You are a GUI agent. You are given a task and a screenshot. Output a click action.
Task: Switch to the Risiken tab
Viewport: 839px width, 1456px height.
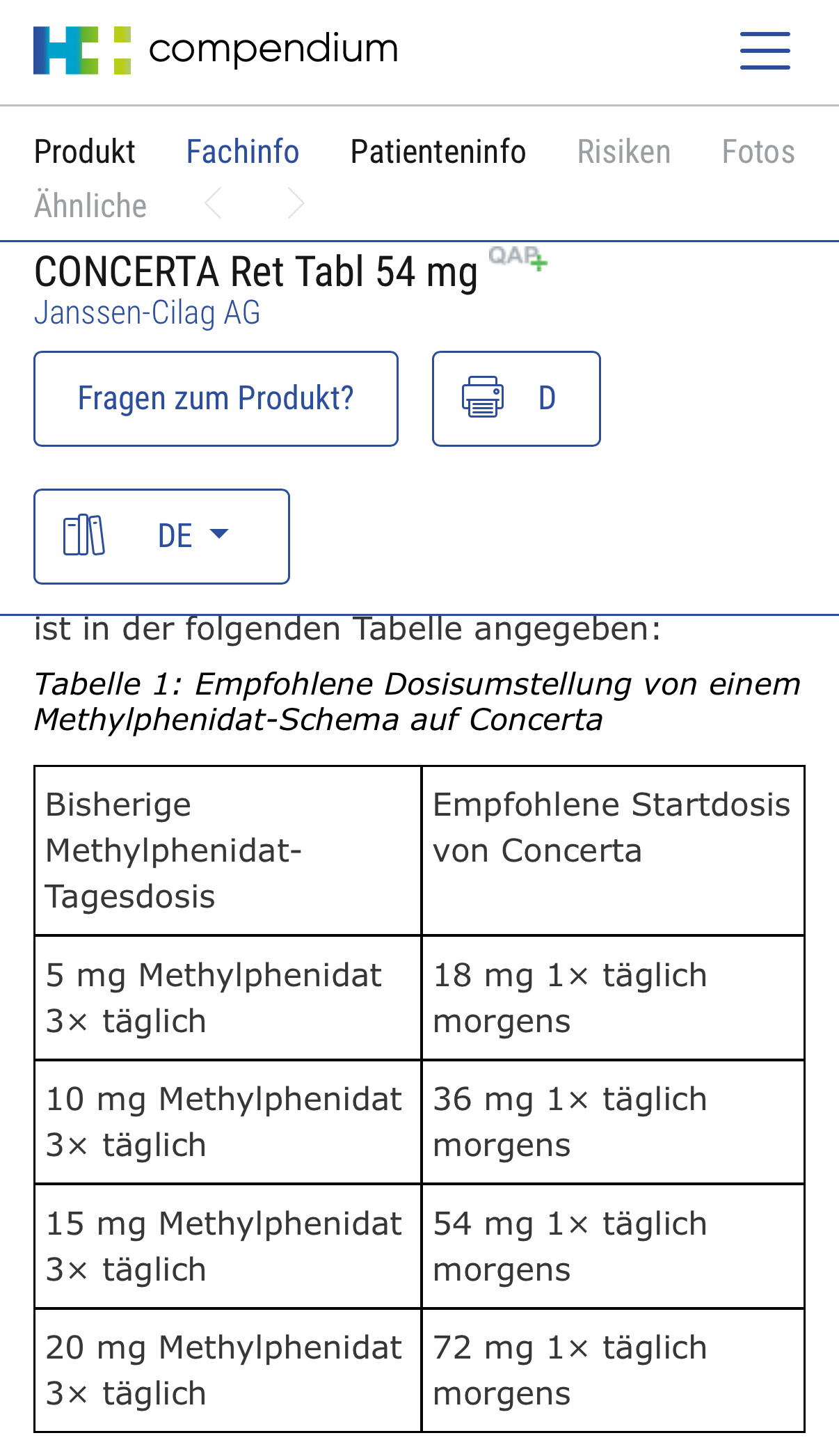624,152
